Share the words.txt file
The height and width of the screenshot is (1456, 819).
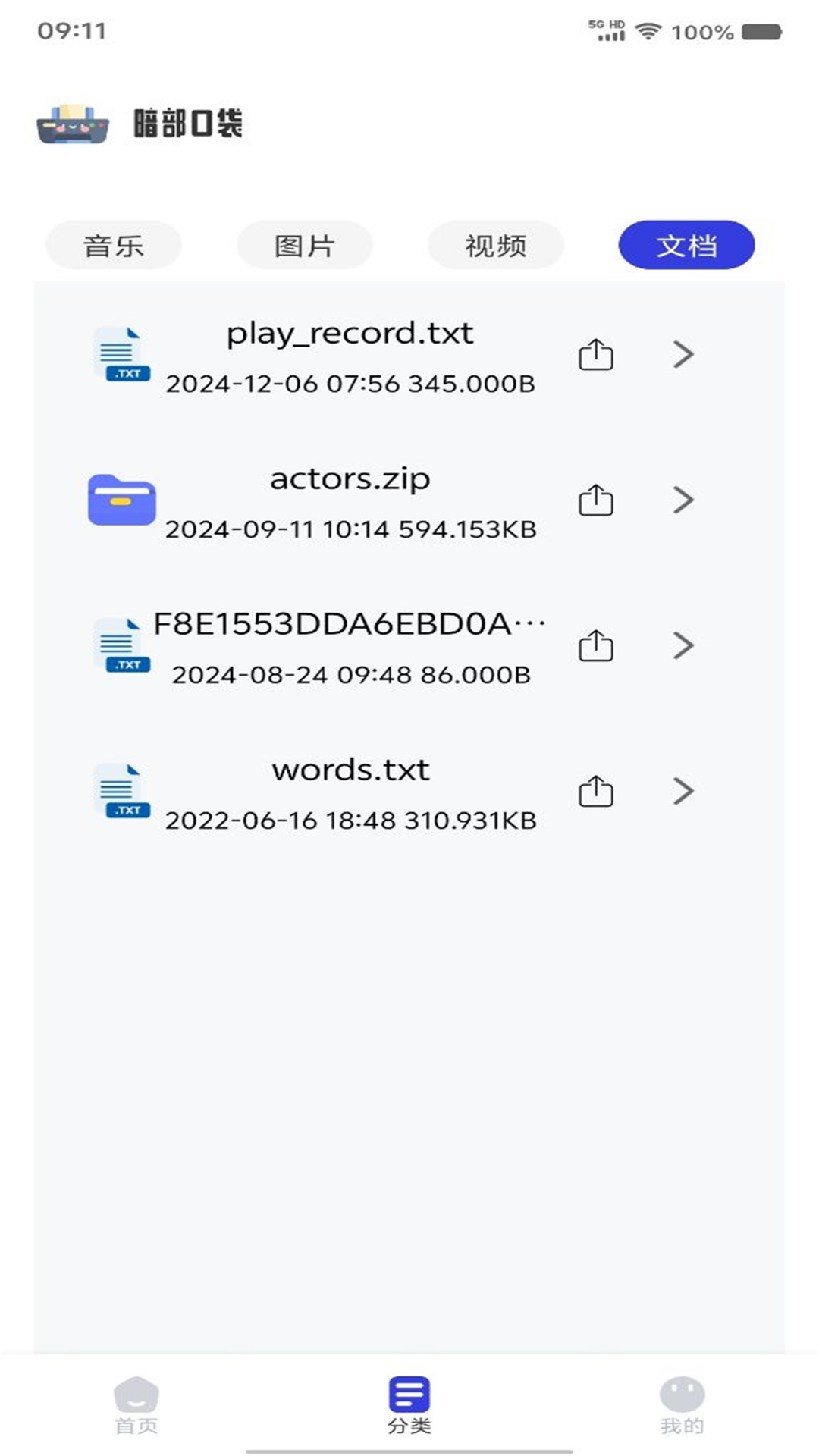596,792
